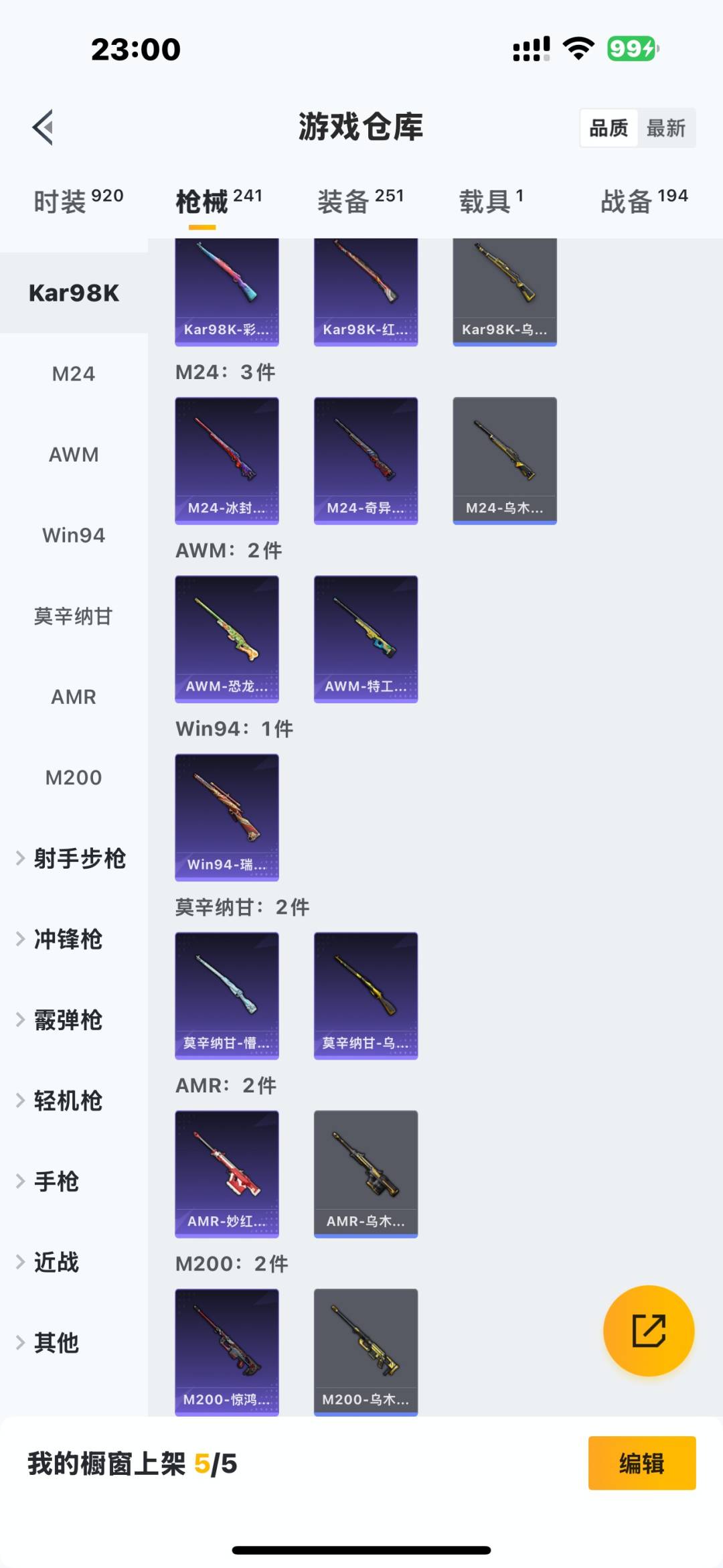Expand the 冲锋枪 category
723x1568 pixels.
pos(67,940)
